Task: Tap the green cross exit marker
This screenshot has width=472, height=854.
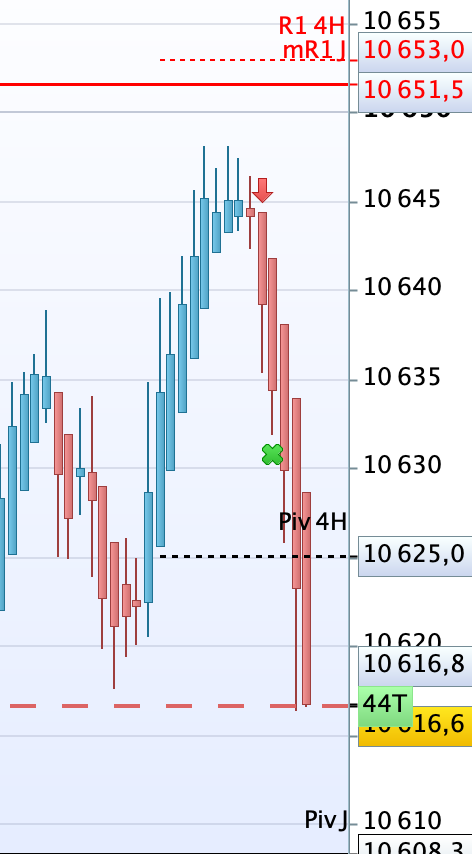Action: tap(272, 454)
